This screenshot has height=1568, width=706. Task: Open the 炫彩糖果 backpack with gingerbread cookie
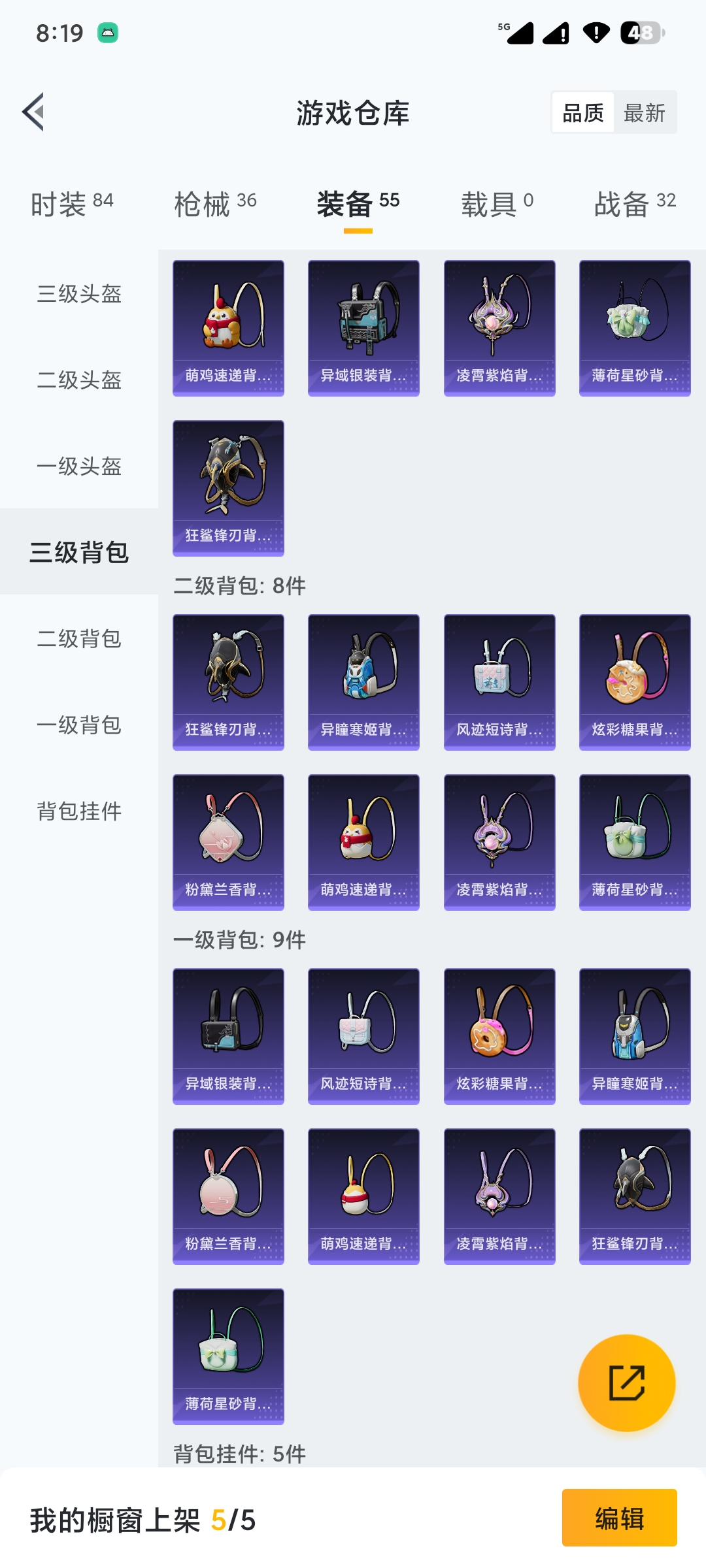click(x=635, y=682)
